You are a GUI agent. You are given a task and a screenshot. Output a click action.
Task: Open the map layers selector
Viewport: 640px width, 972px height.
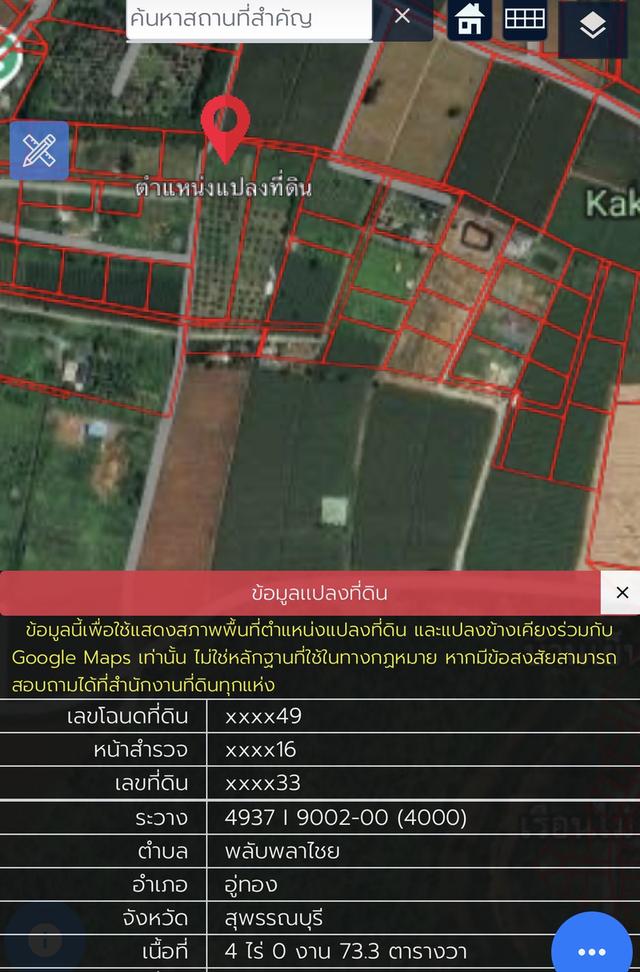pos(592,28)
